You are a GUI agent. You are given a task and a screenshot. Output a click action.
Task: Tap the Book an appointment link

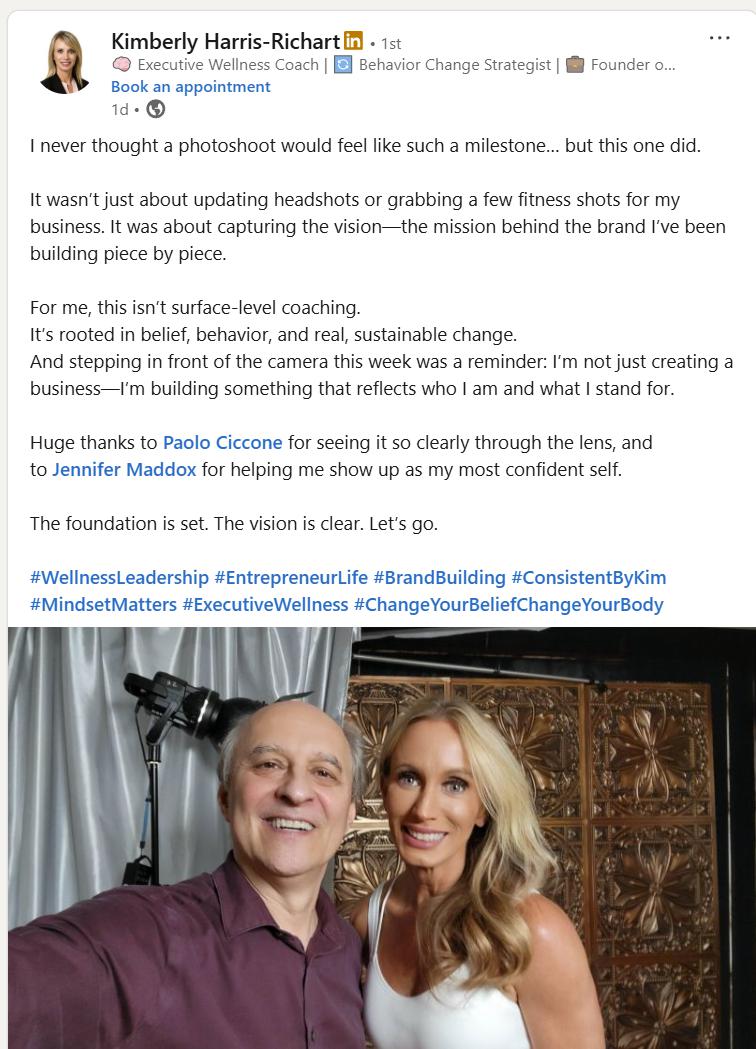click(x=190, y=86)
